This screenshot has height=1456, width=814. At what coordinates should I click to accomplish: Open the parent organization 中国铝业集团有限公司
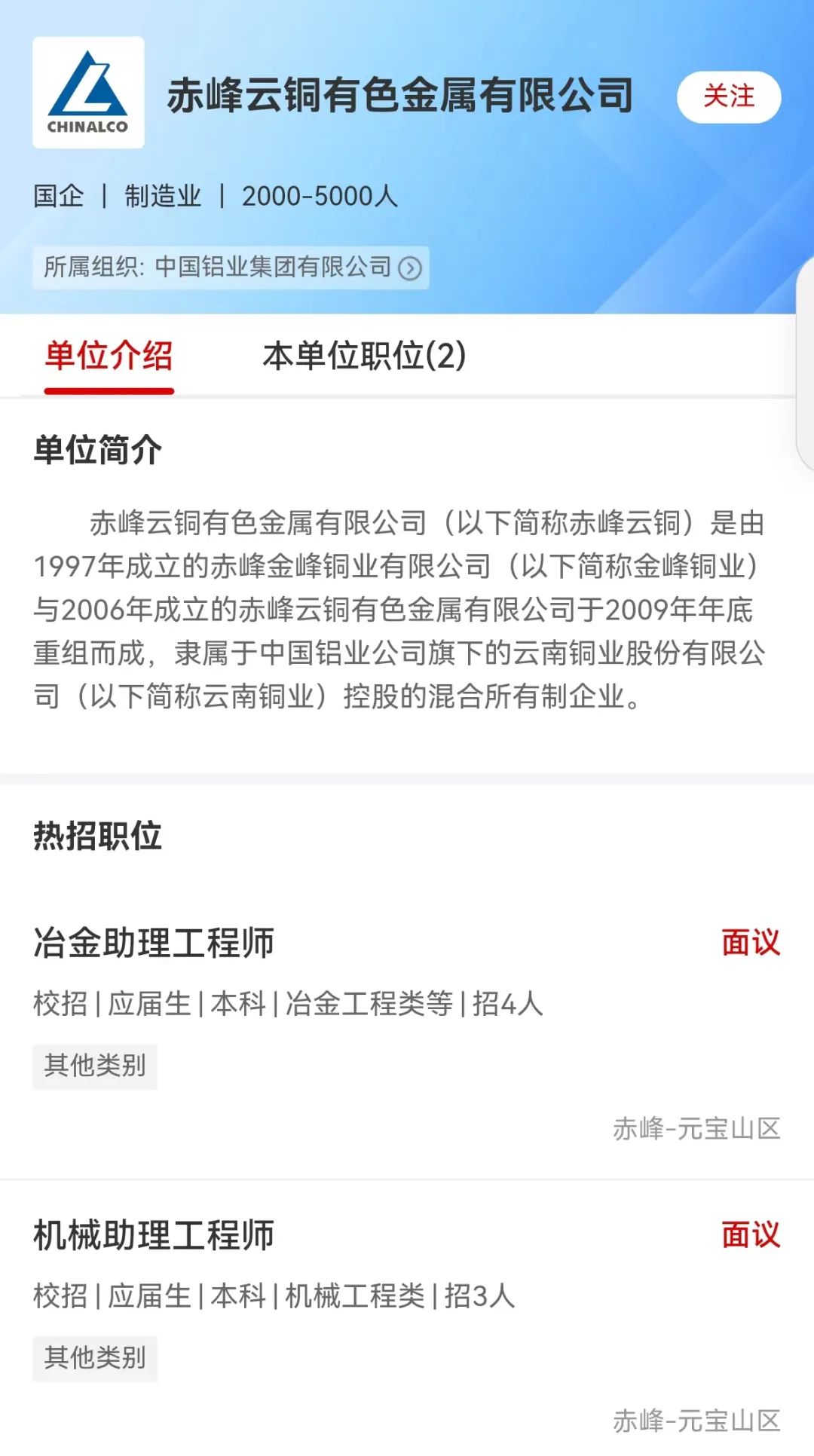(231, 268)
